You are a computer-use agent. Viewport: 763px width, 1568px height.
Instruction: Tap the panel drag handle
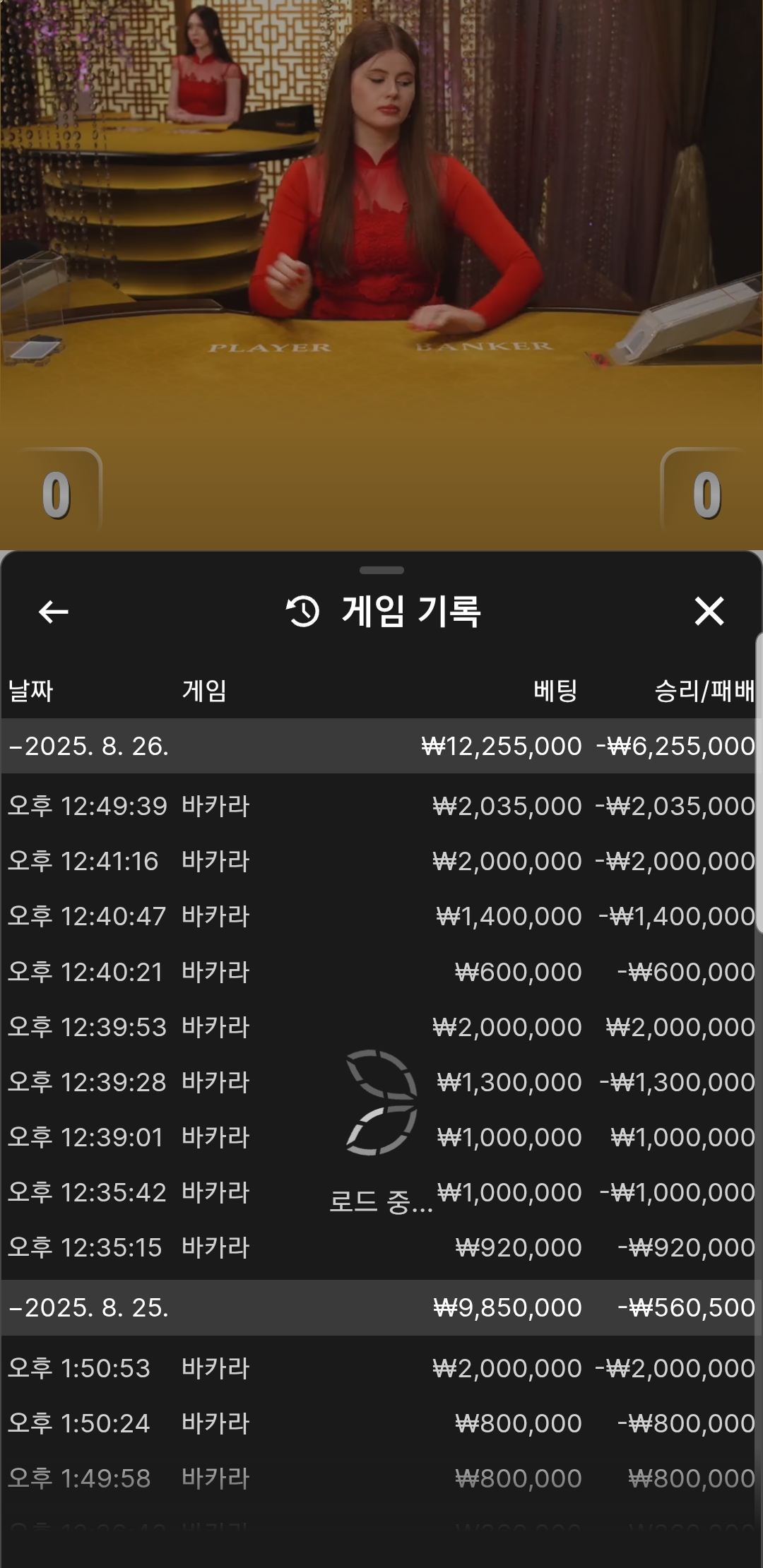pyautogui.click(x=381, y=570)
